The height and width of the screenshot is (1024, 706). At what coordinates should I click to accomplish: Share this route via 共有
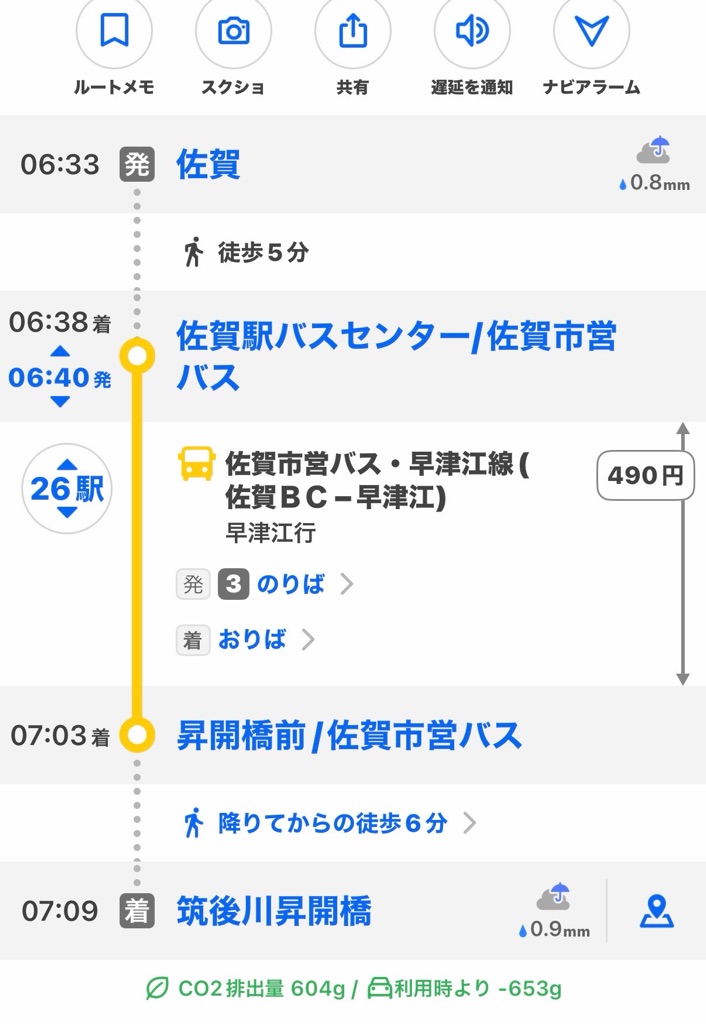[352, 34]
